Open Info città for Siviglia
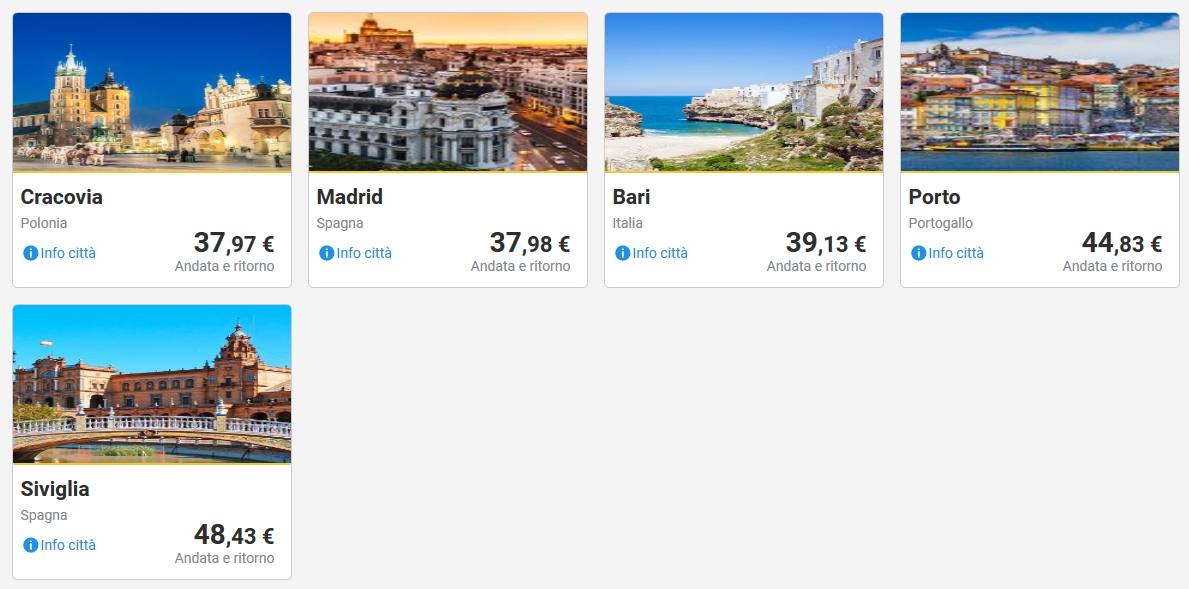Image resolution: width=1189 pixels, height=589 pixels. [x=60, y=545]
